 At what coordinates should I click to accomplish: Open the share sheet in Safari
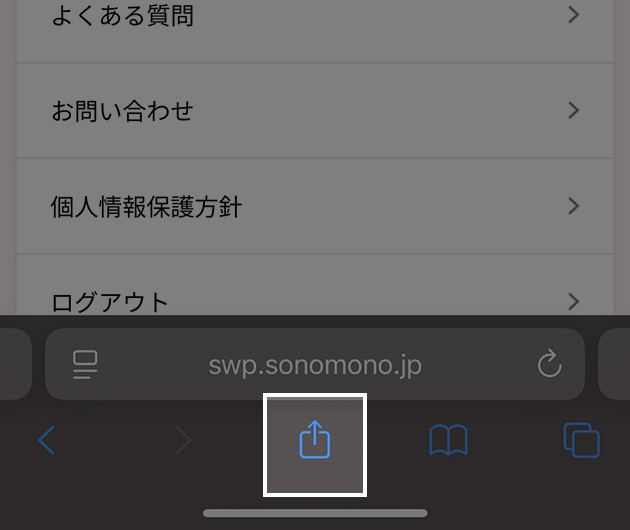click(x=314, y=440)
